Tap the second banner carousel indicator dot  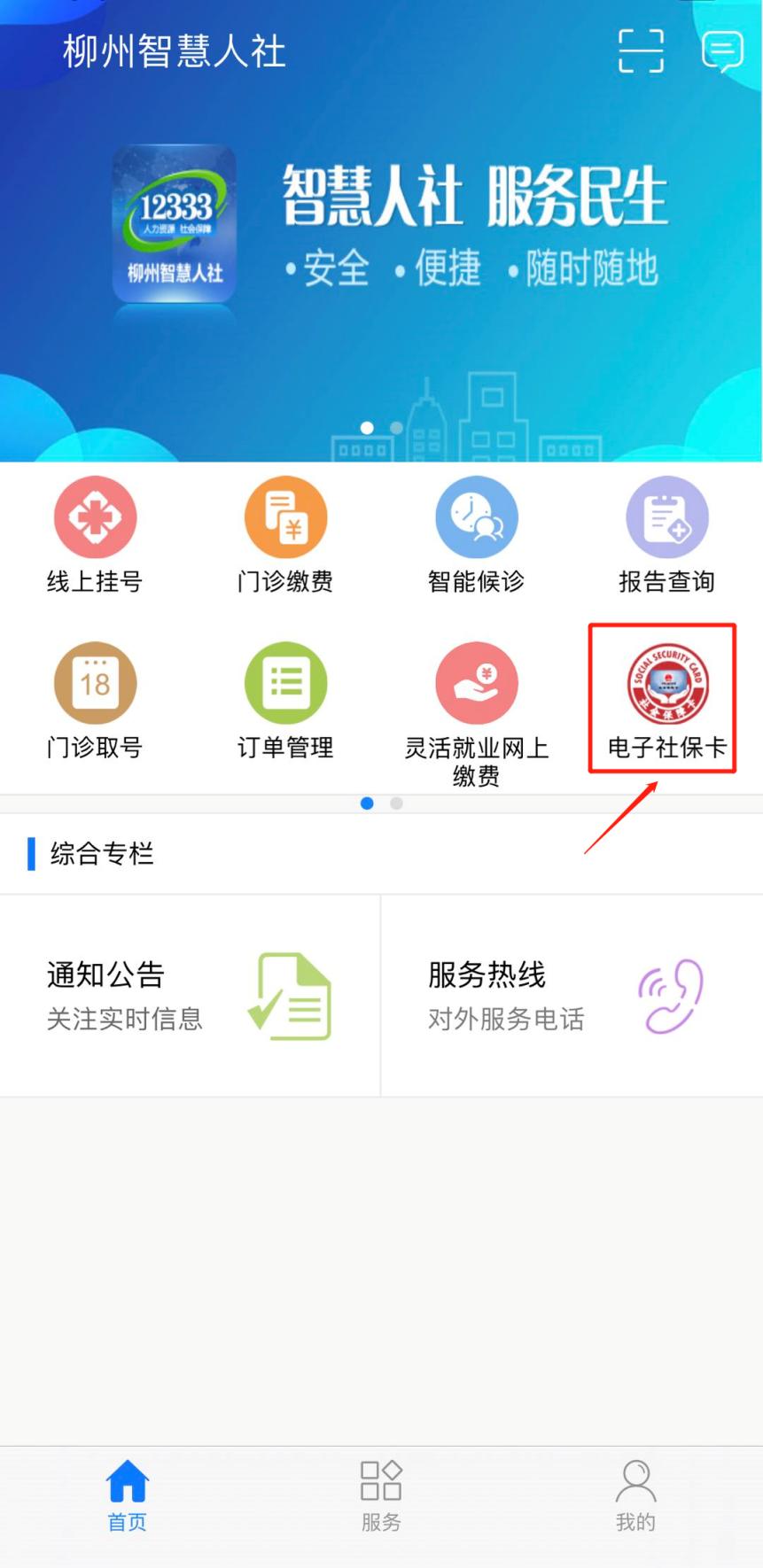tap(393, 427)
